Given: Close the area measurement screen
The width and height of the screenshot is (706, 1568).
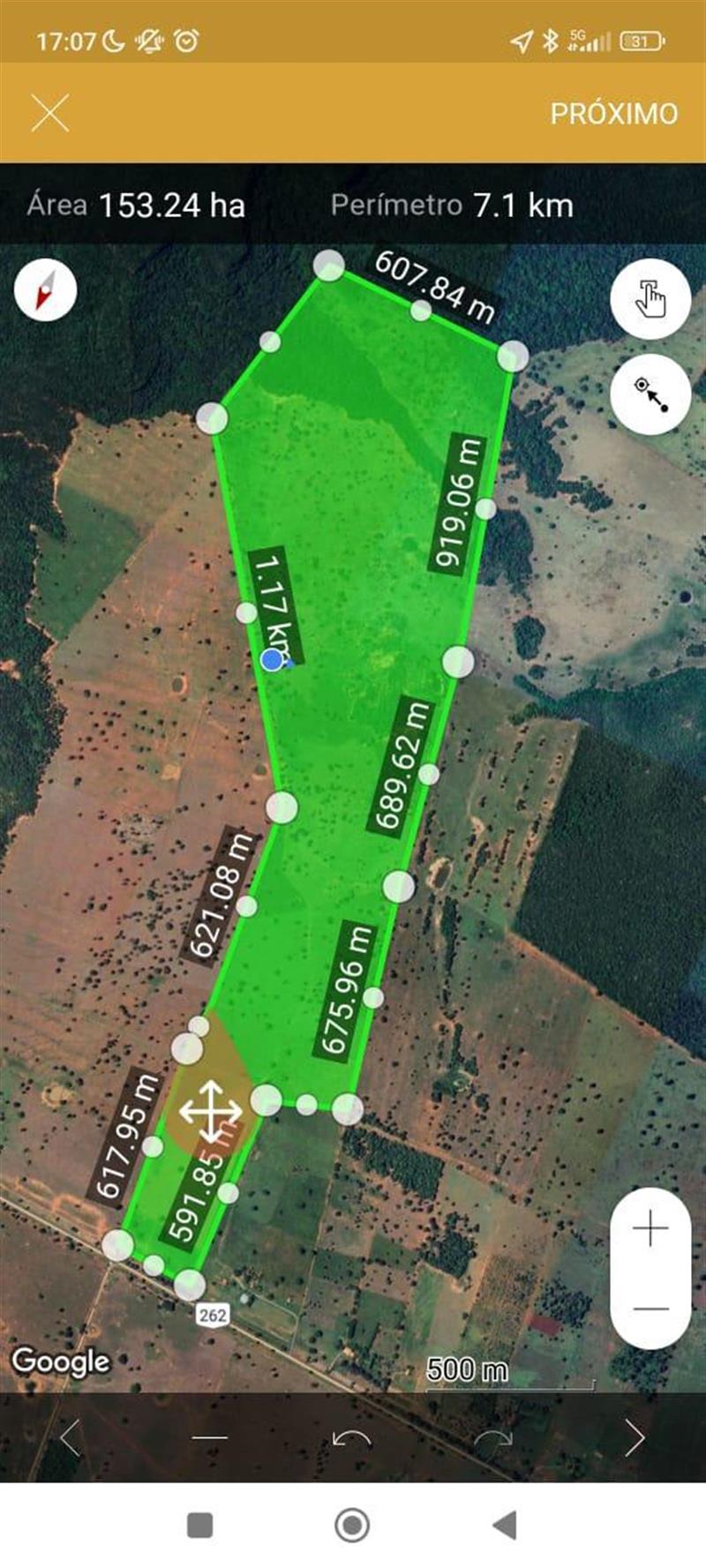Looking at the screenshot, I should tap(49, 113).
